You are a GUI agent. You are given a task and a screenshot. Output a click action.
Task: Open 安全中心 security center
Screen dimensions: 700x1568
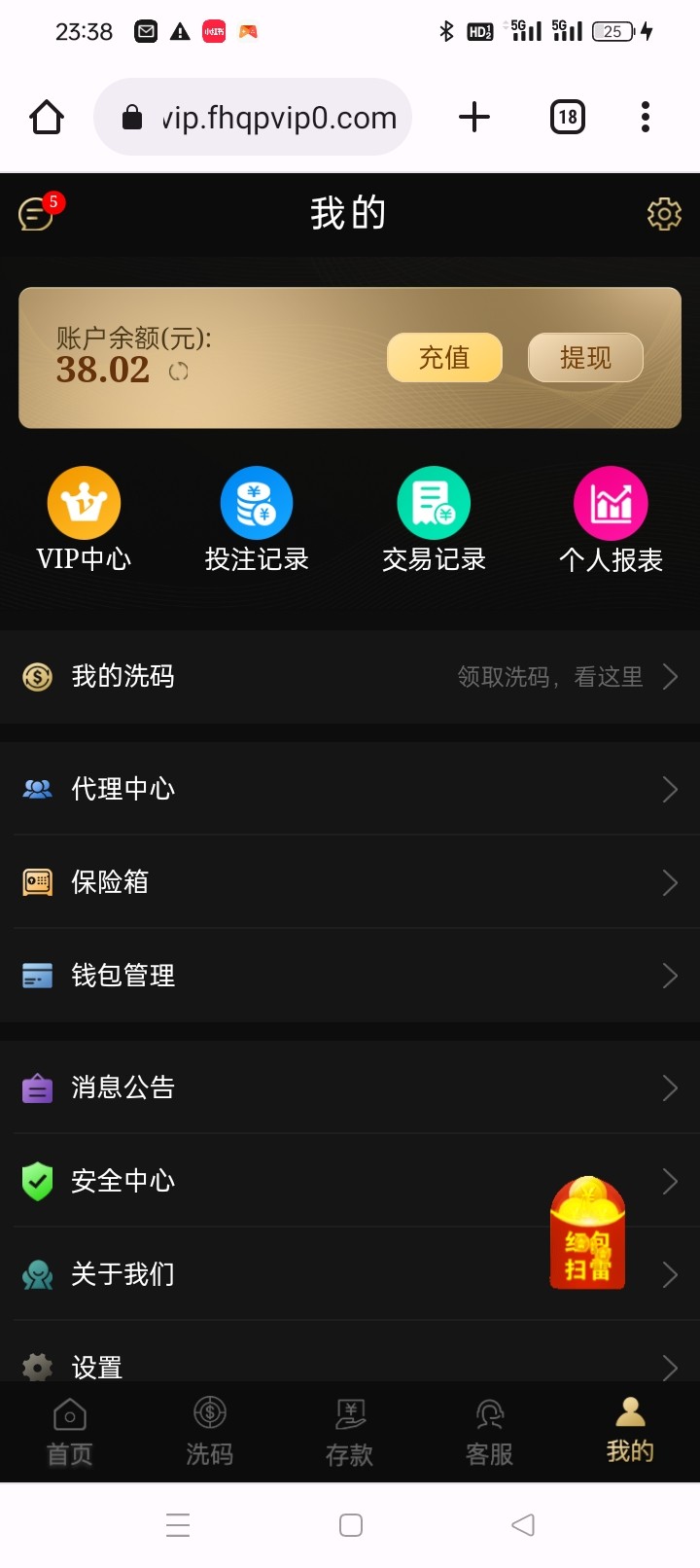click(x=292, y=1181)
